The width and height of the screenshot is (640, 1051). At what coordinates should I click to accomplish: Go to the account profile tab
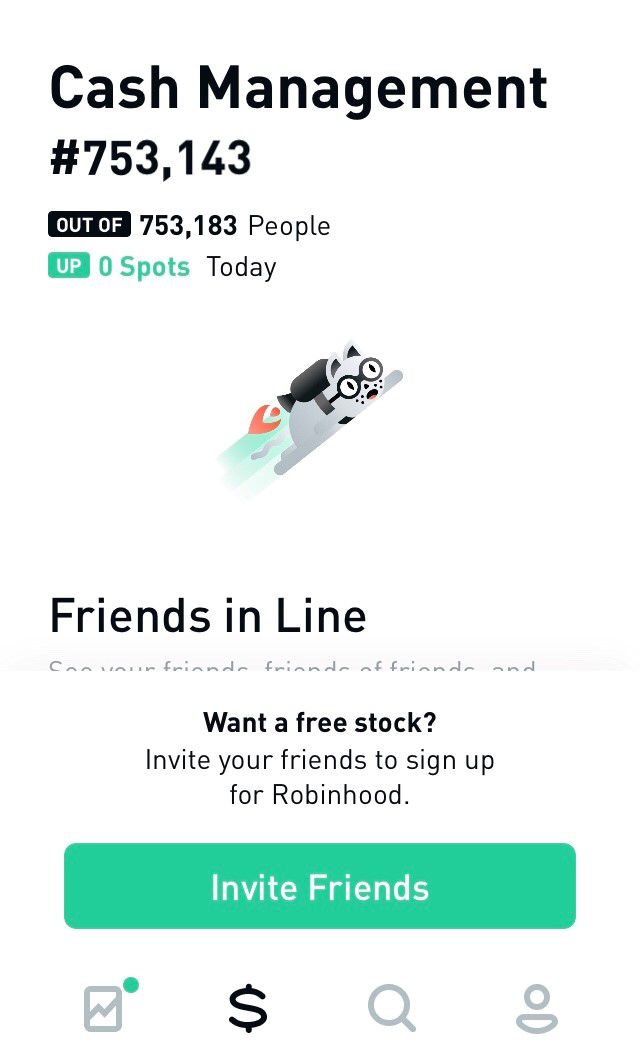point(537,1008)
